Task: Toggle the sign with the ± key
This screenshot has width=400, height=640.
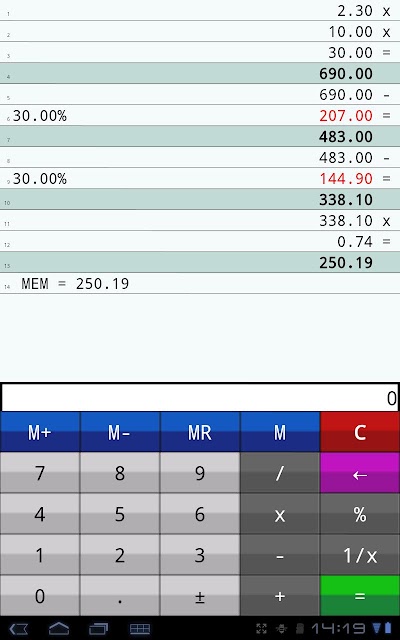Action: (x=200, y=596)
